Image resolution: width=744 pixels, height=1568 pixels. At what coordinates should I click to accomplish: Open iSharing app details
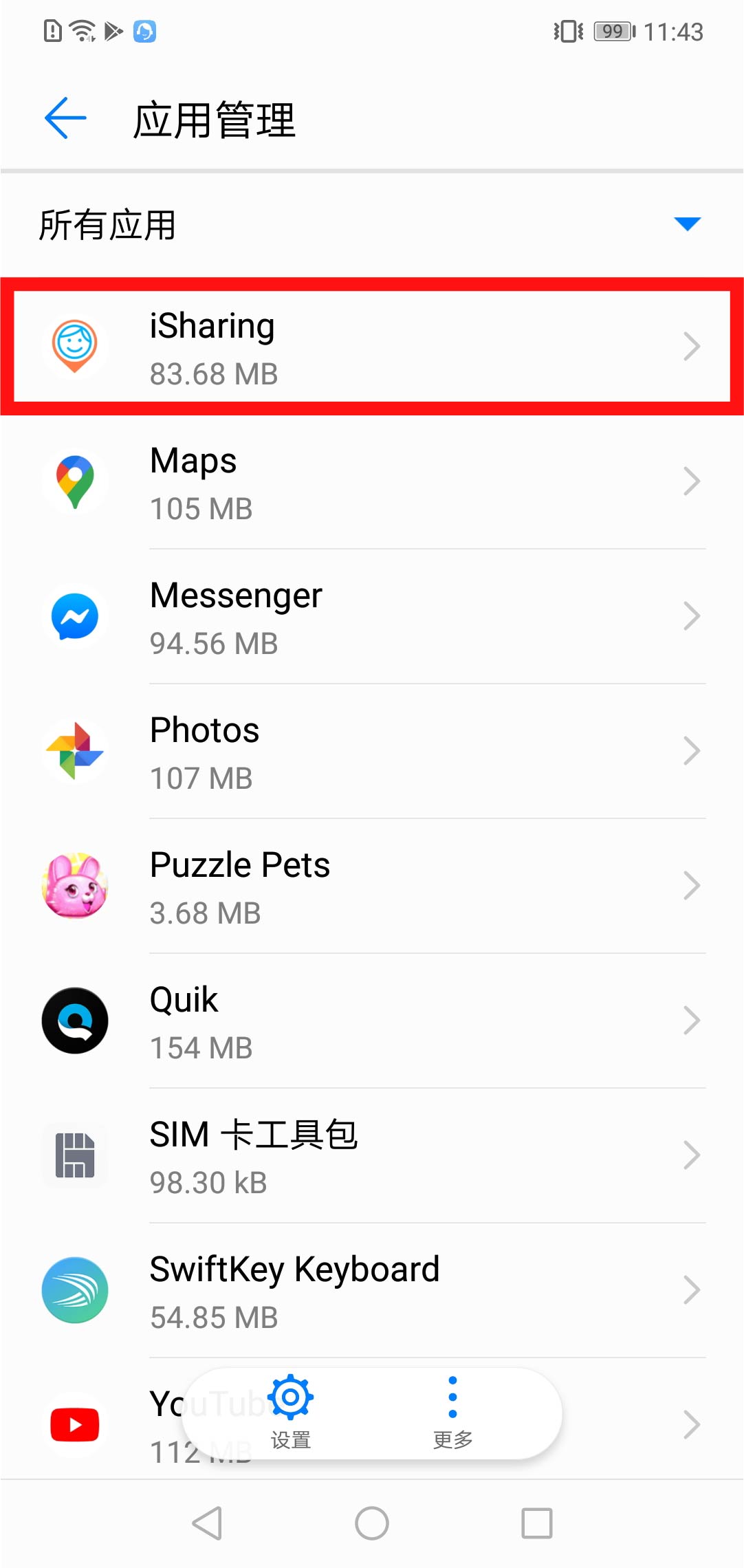click(x=371, y=347)
